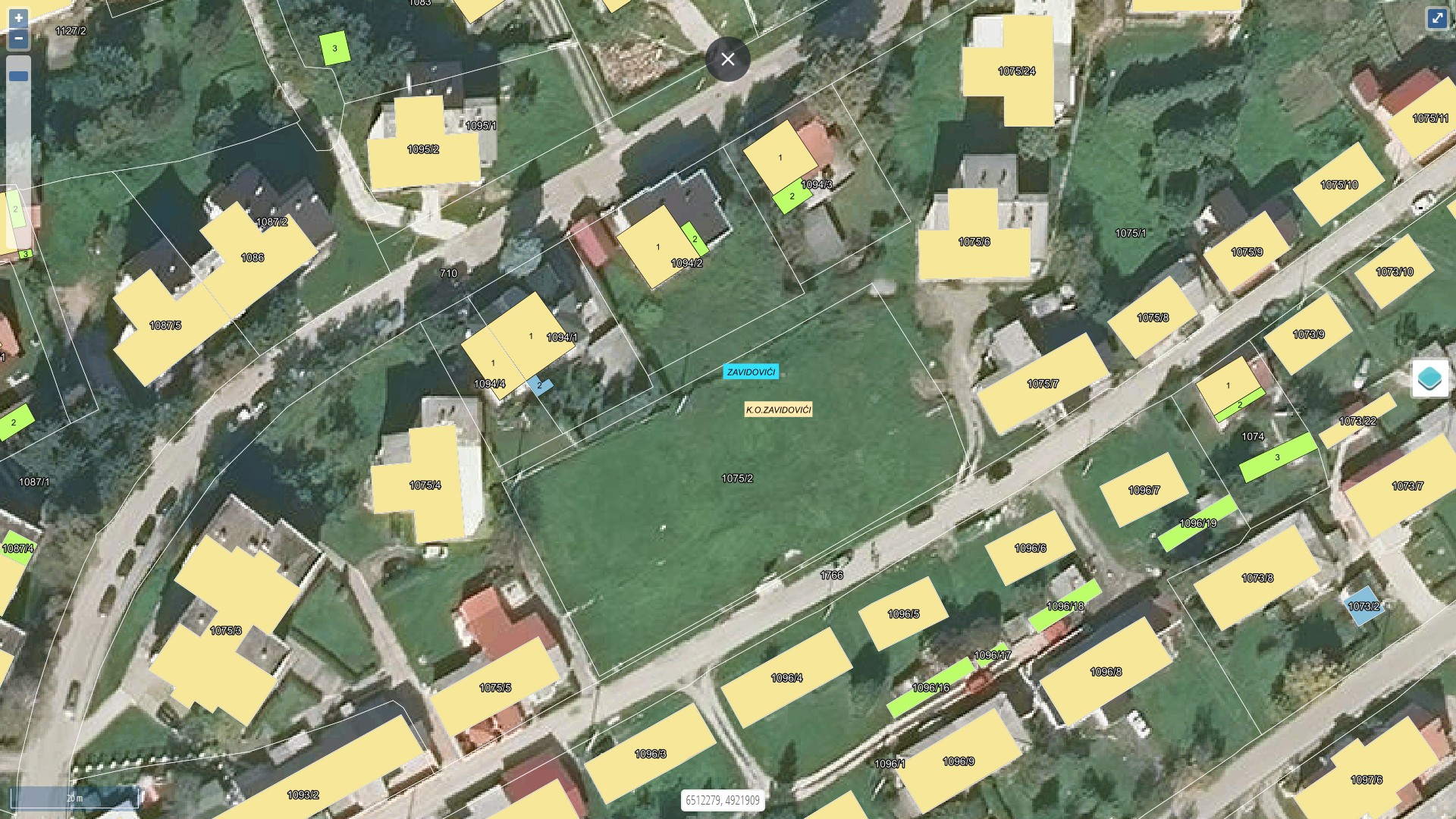Select building 1095/2
The width and height of the screenshot is (1456, 819).
[x=422, y=149]
